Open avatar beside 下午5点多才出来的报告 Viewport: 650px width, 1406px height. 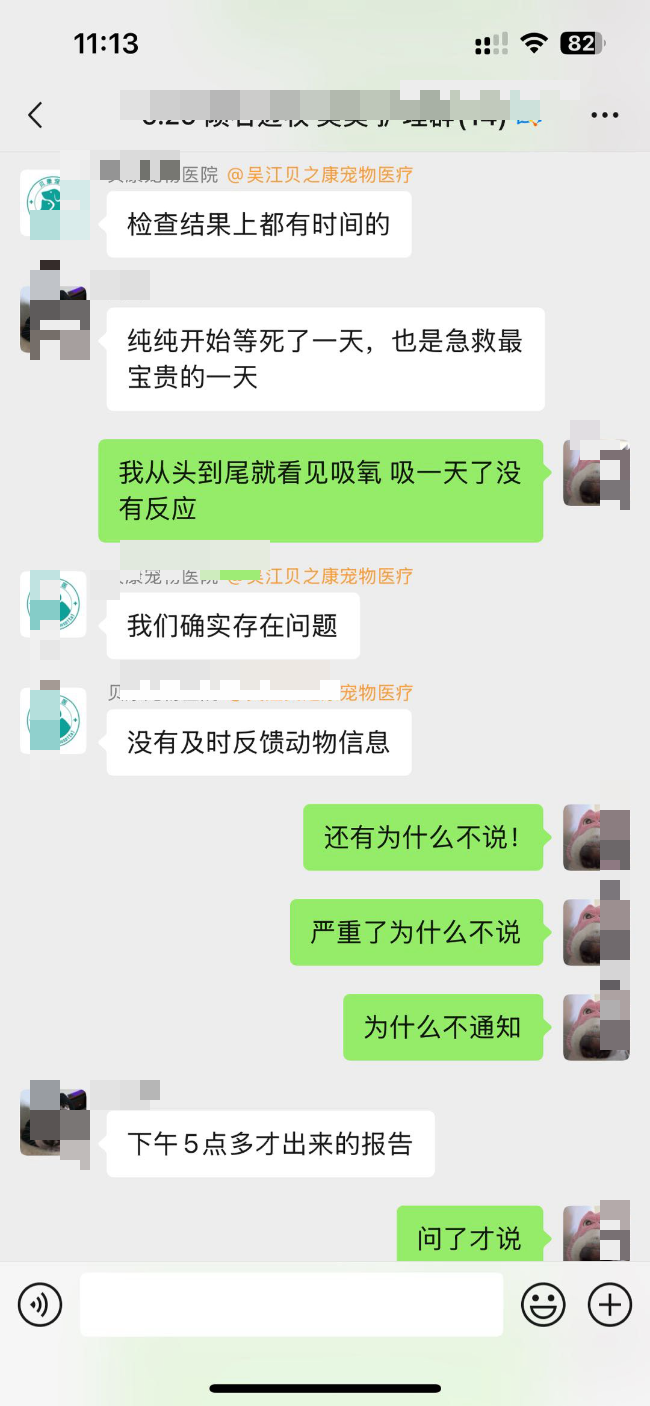coord(53,1122)
